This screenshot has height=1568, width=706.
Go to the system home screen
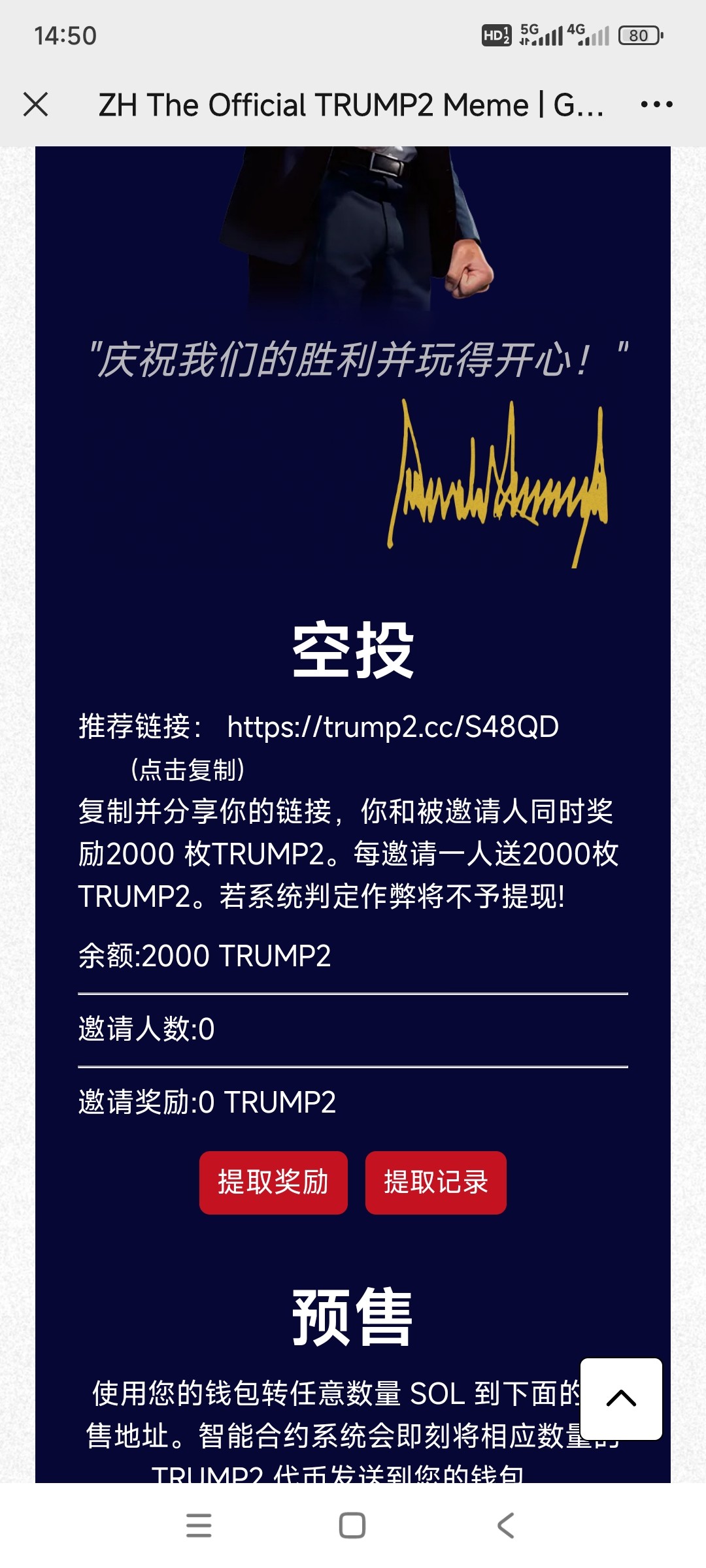352,1526
